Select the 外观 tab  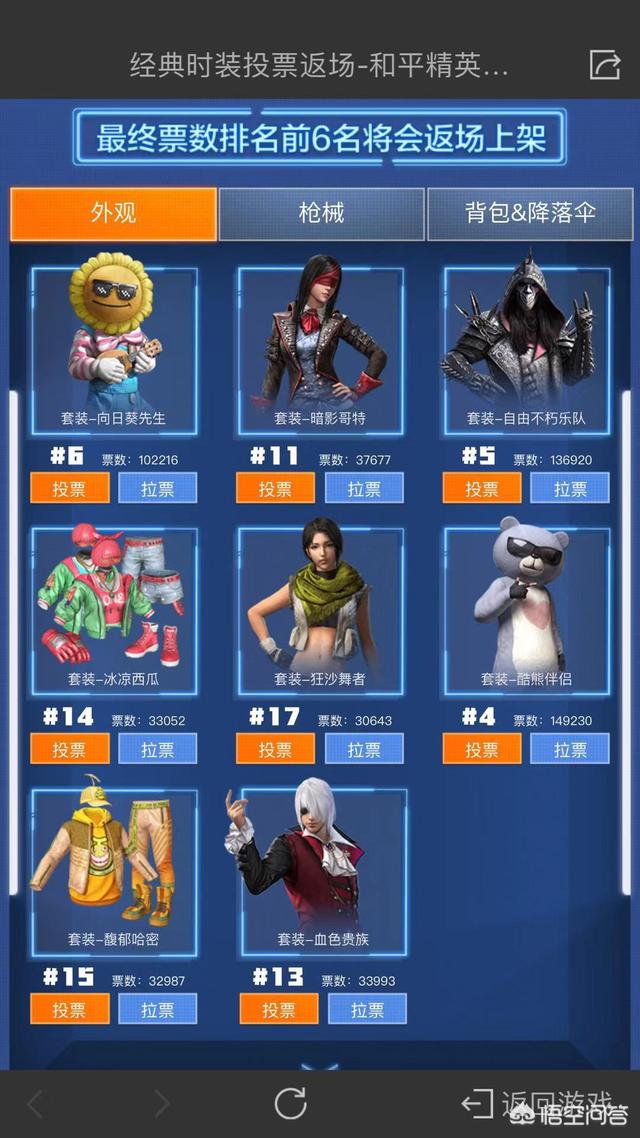click(113, 214)
